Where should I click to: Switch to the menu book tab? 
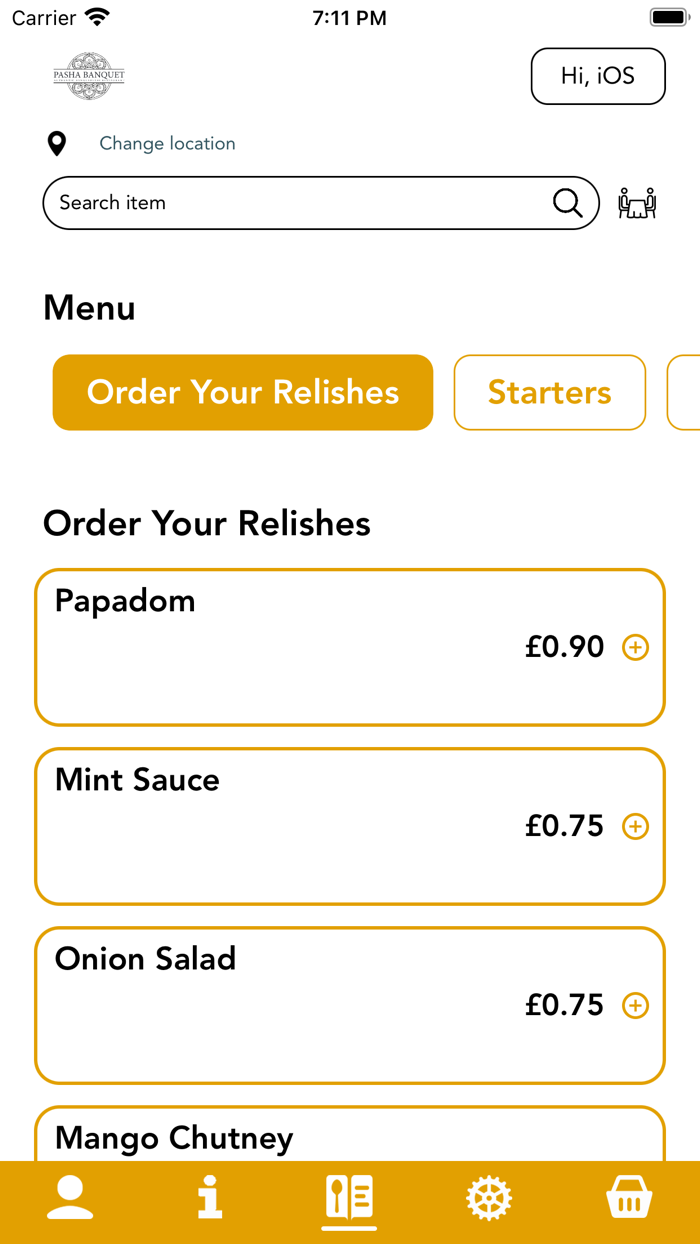[x=349, y=1198]
